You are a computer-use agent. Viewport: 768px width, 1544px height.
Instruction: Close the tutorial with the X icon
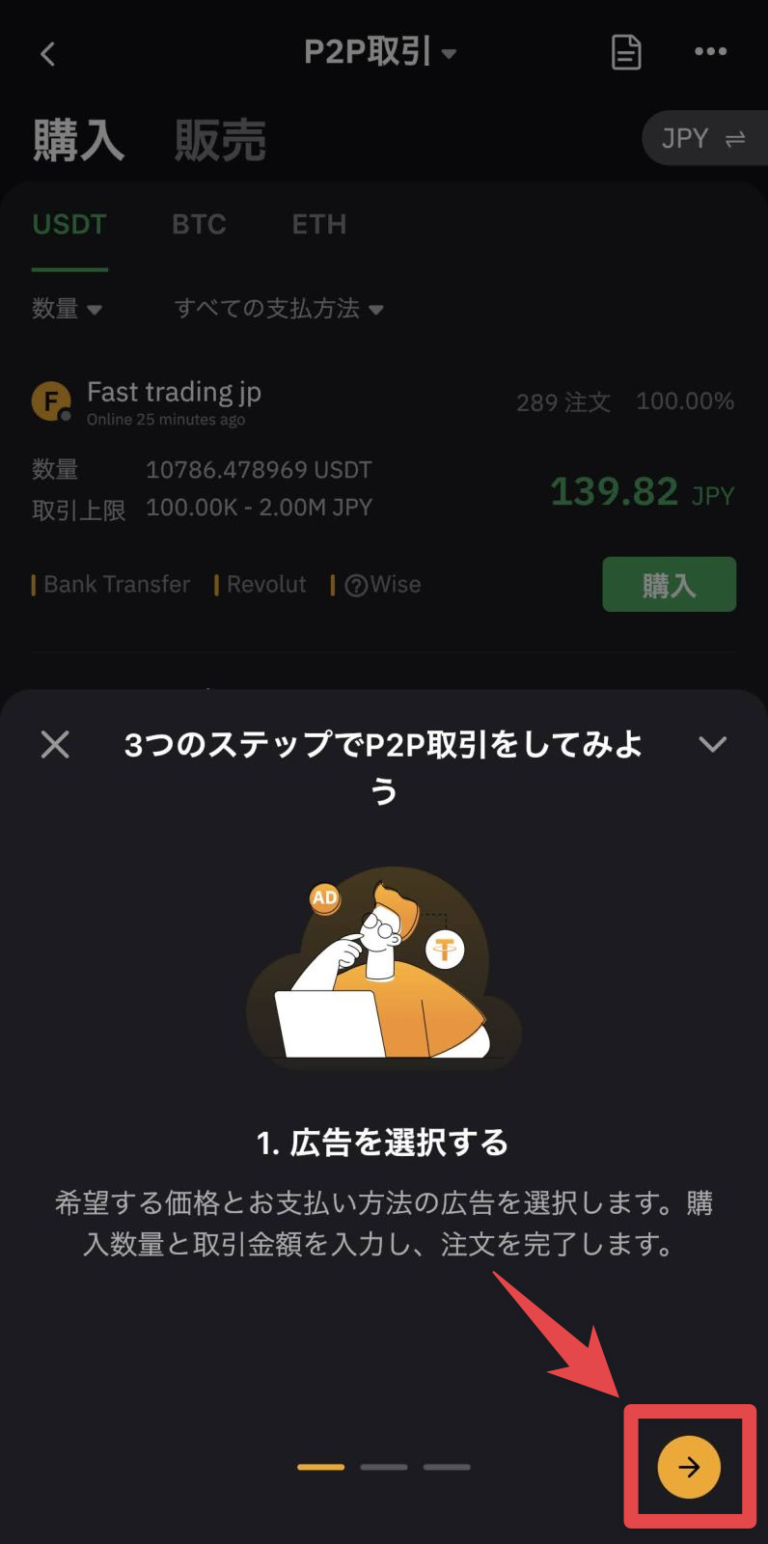(55, 743)
